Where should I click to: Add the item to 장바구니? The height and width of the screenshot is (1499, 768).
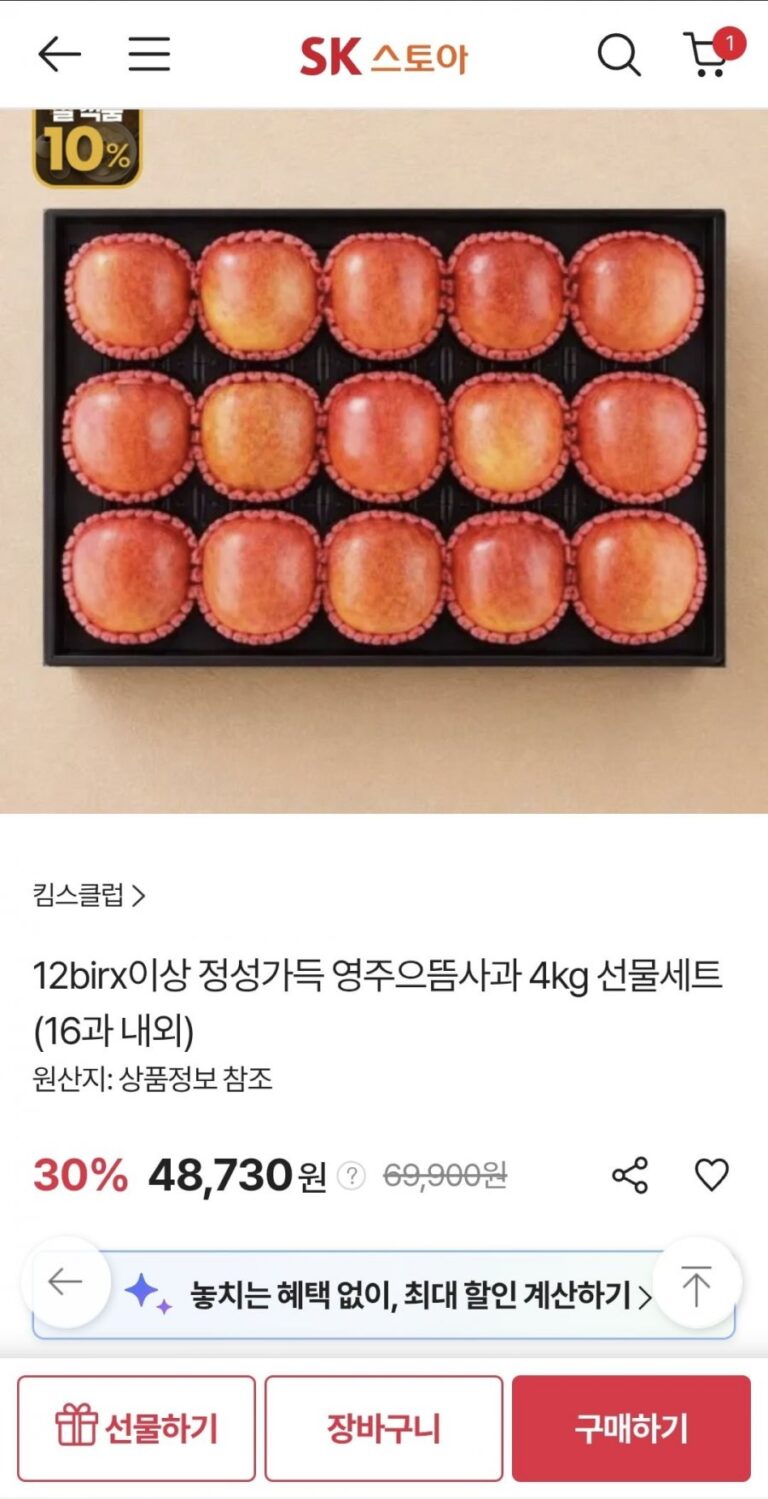point(383,1428)
